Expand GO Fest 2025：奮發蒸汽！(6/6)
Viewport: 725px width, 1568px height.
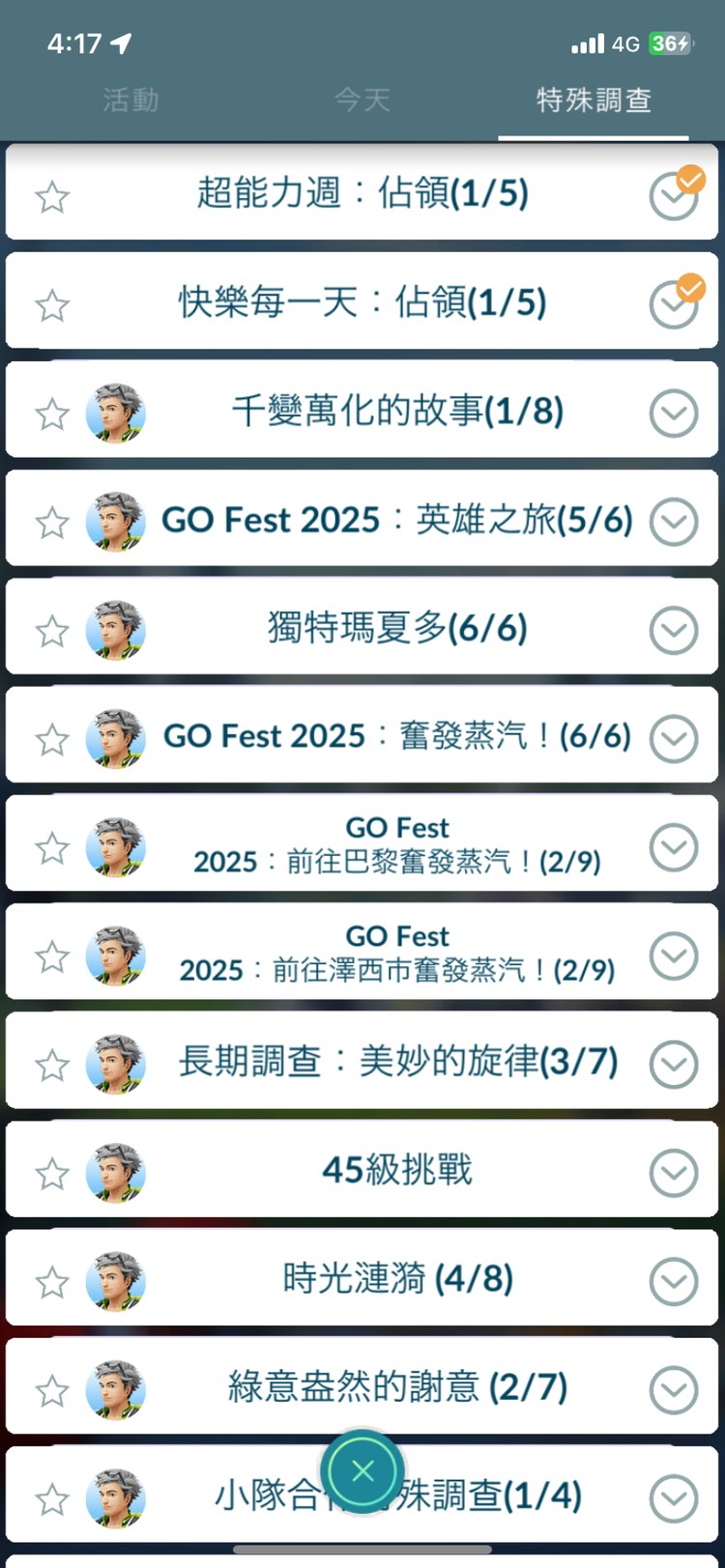point(674,738)
